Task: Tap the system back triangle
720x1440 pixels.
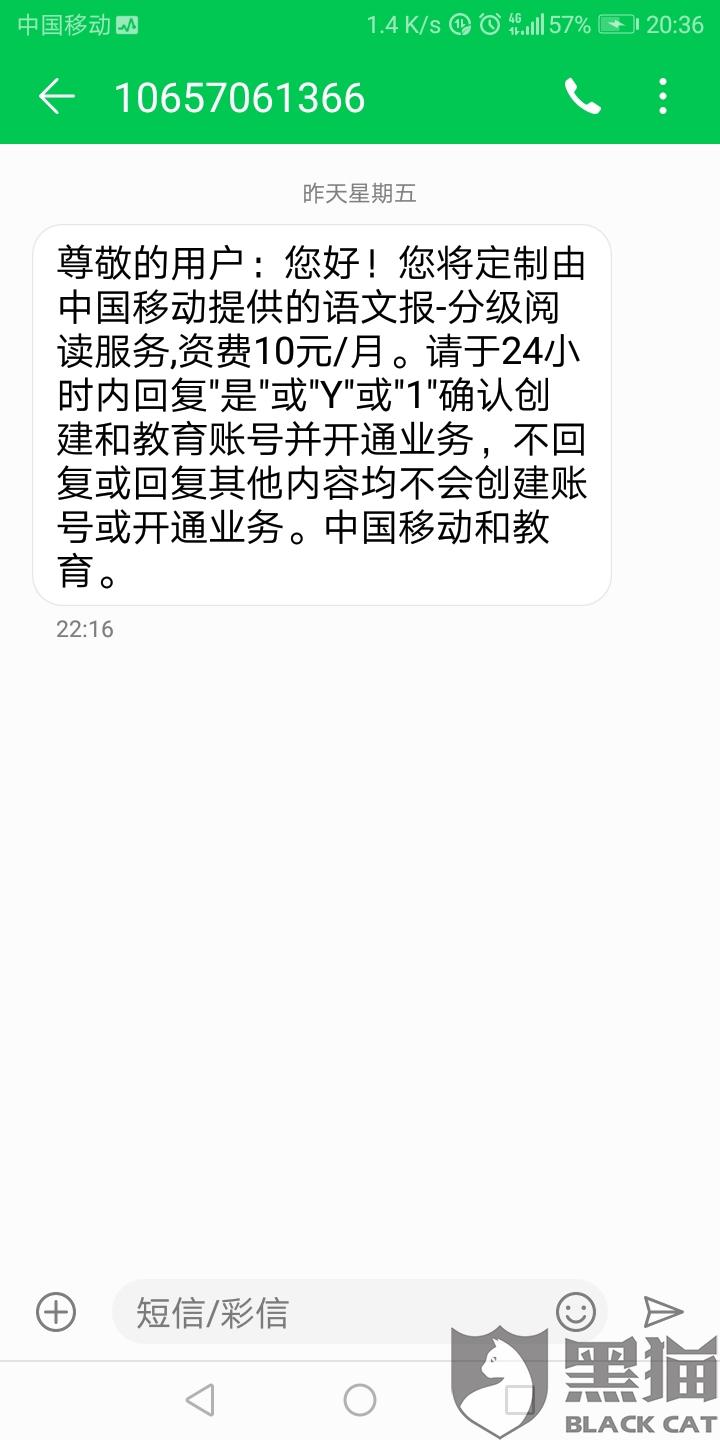Action: 200,1400
